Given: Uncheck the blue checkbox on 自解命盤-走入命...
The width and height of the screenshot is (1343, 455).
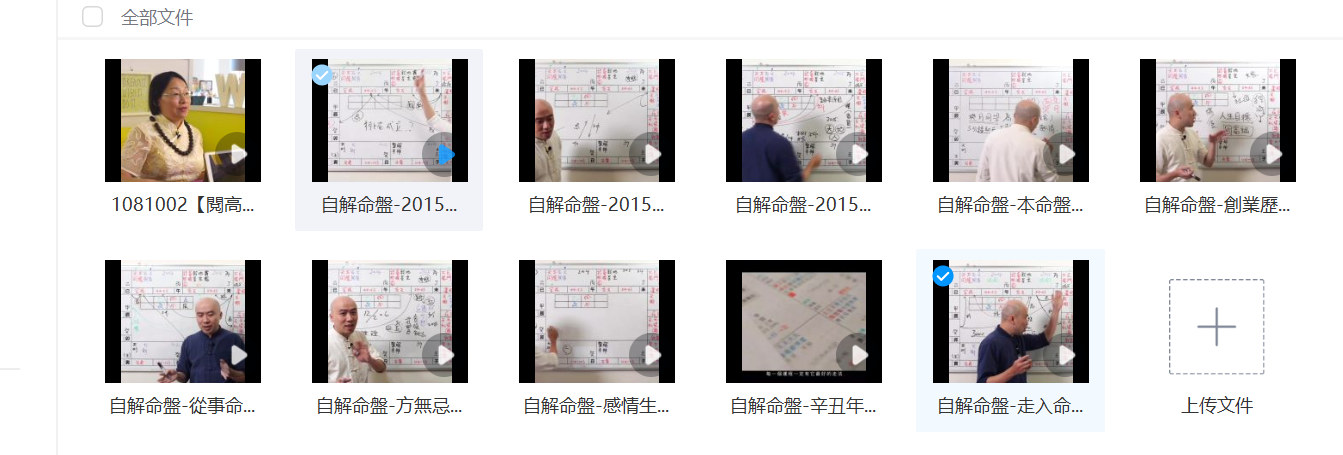Looking at the screenshot, I should click(943, 276).
